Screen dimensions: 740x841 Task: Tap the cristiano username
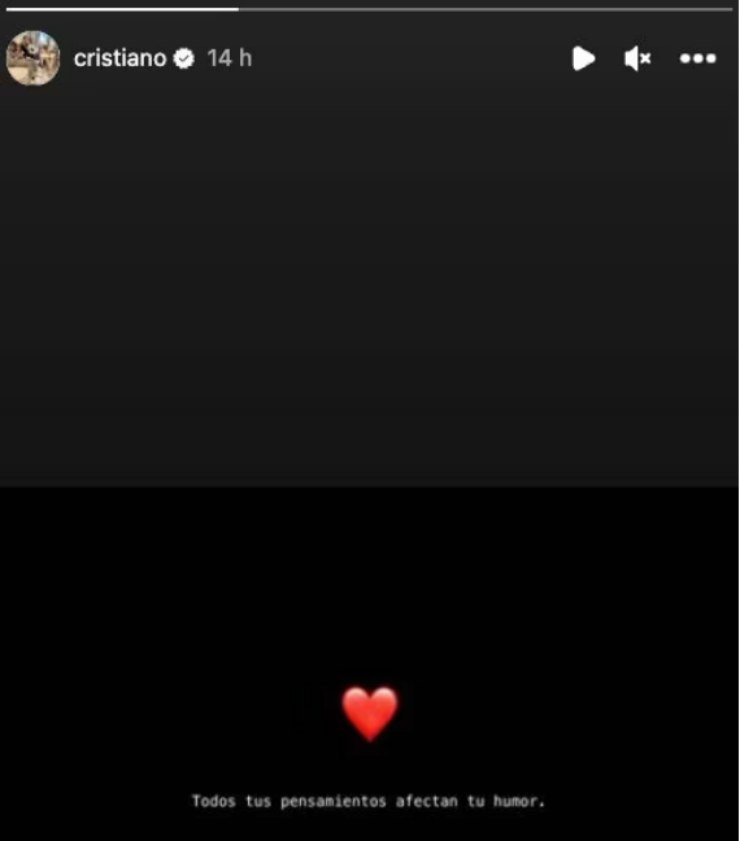[x=119, y=59]
